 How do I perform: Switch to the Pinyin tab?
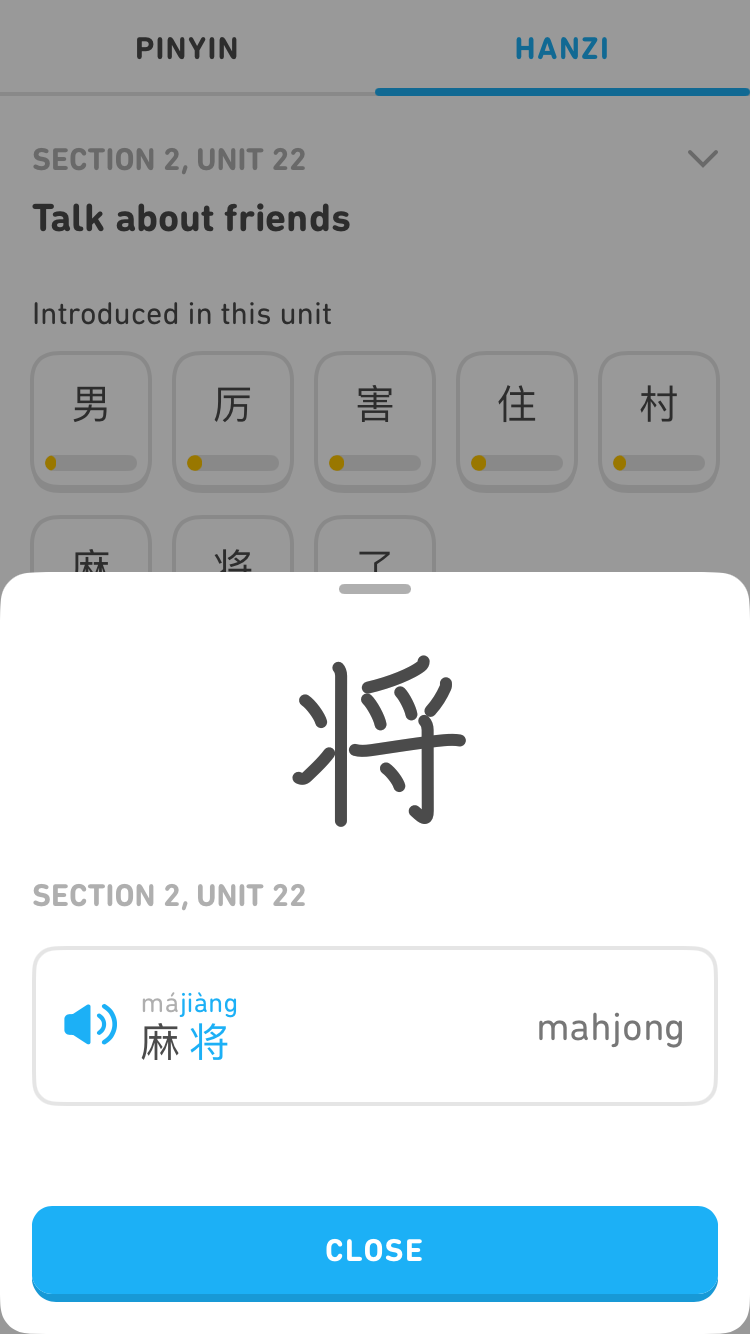pyautogui.click(x=187, y=48)
